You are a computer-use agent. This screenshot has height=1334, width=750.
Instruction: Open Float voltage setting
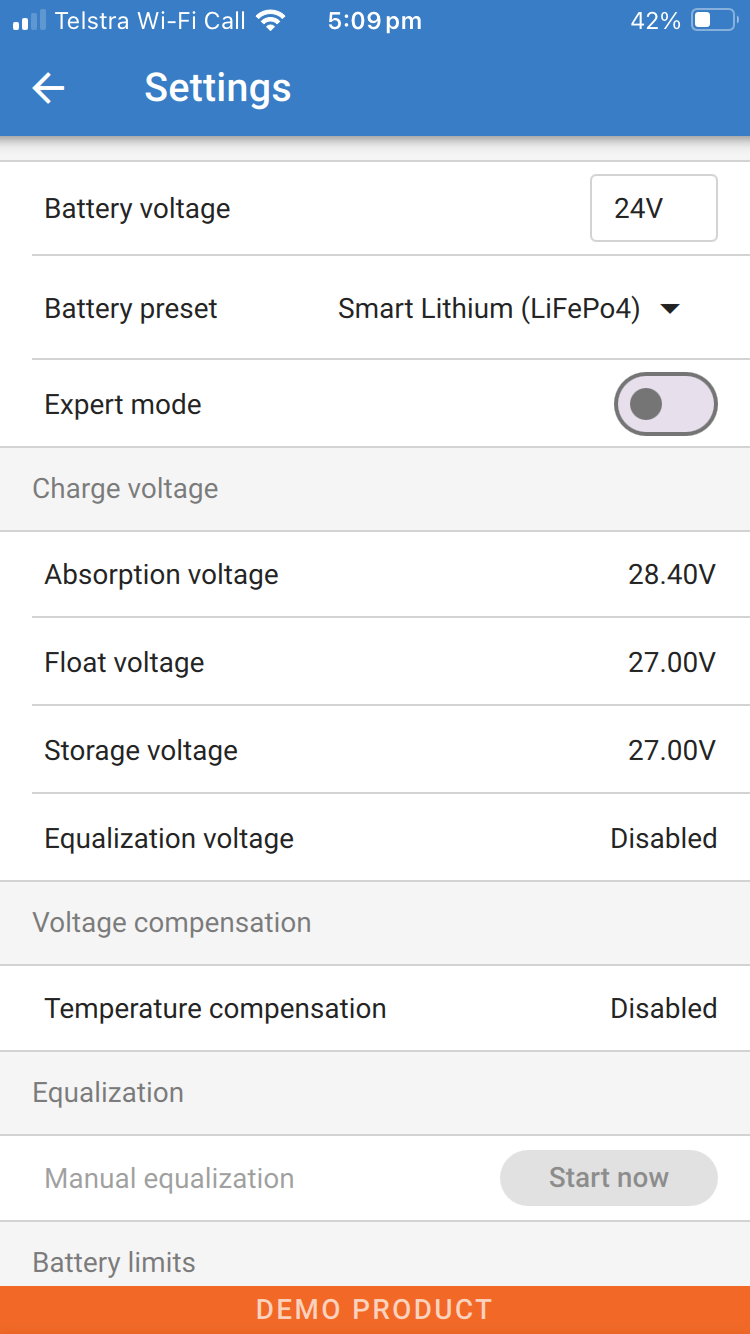pos(375,662)
